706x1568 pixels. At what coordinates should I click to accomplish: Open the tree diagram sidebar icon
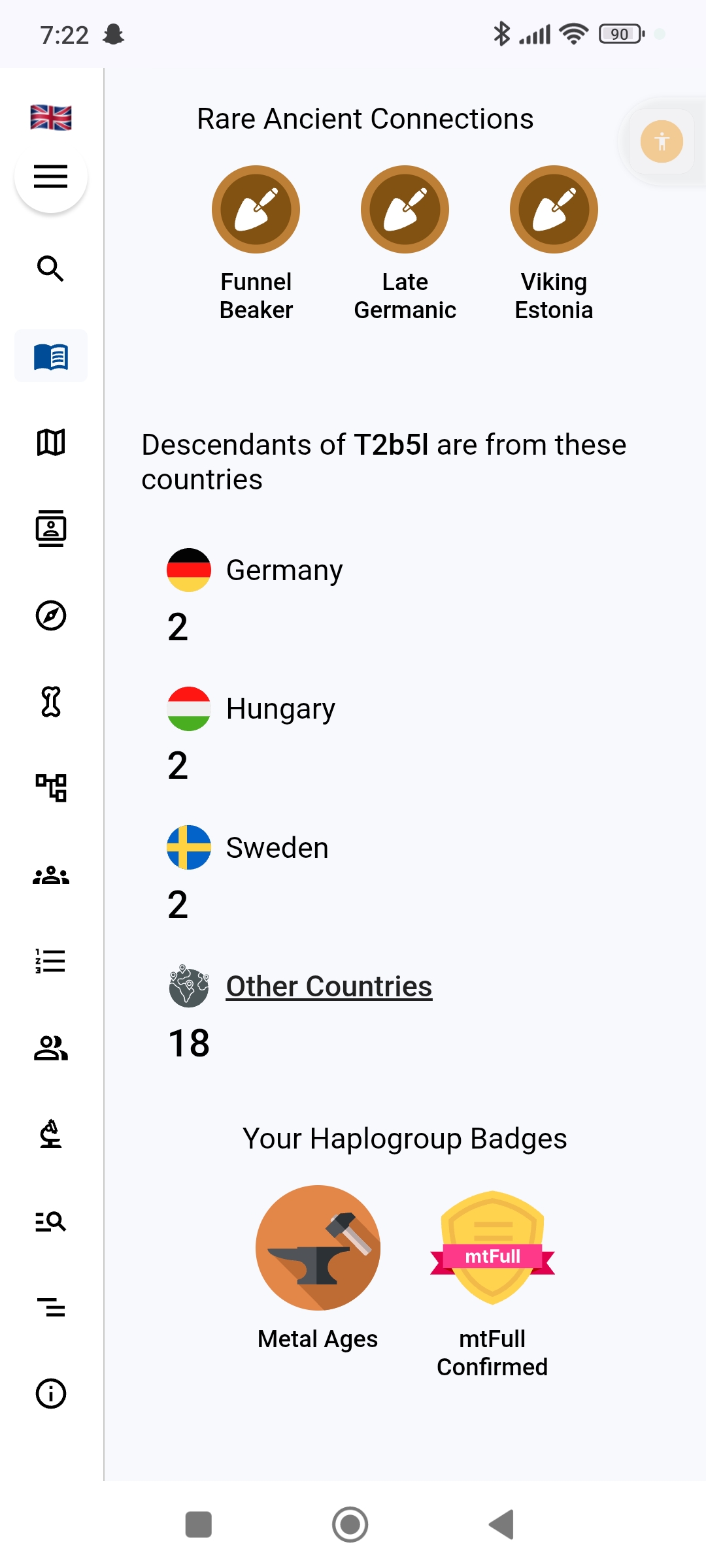coord(51,788)
